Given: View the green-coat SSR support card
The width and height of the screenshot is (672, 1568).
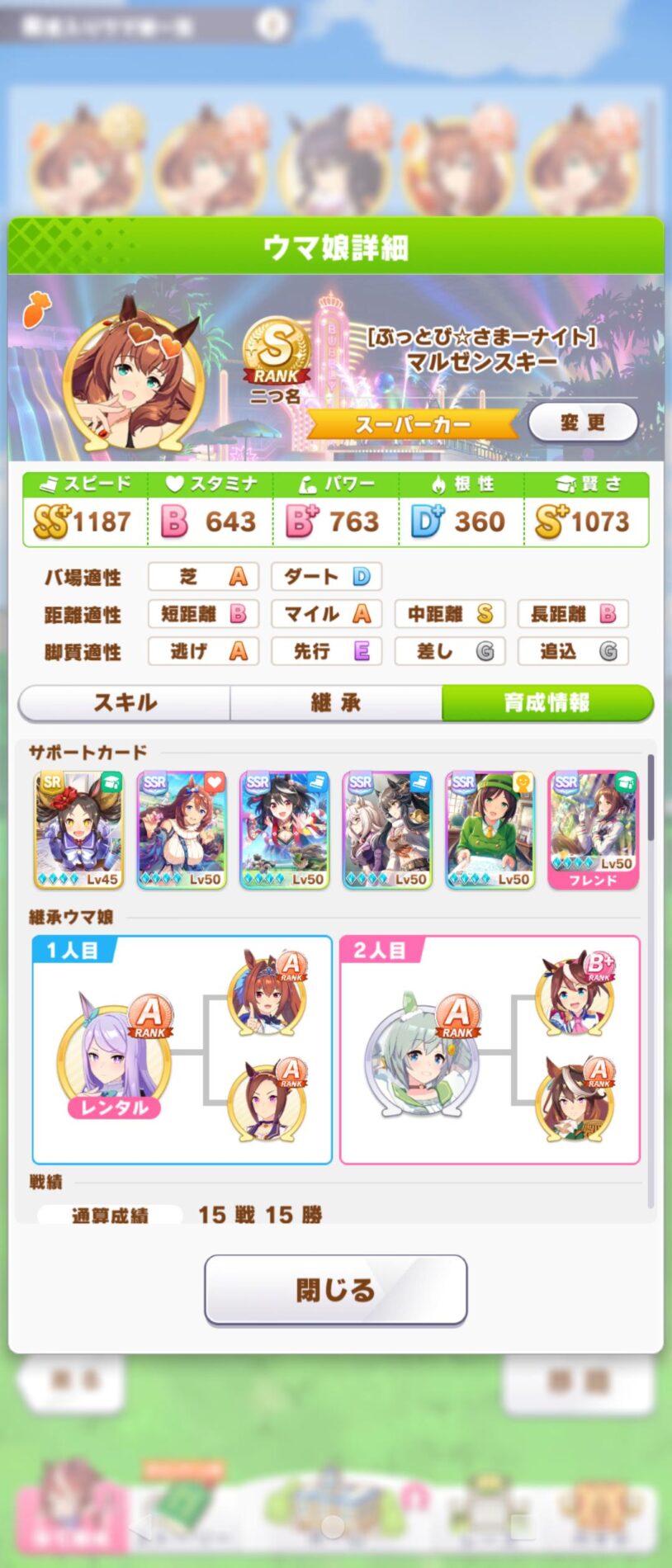Looking at the screenshot, I should 490,829.
